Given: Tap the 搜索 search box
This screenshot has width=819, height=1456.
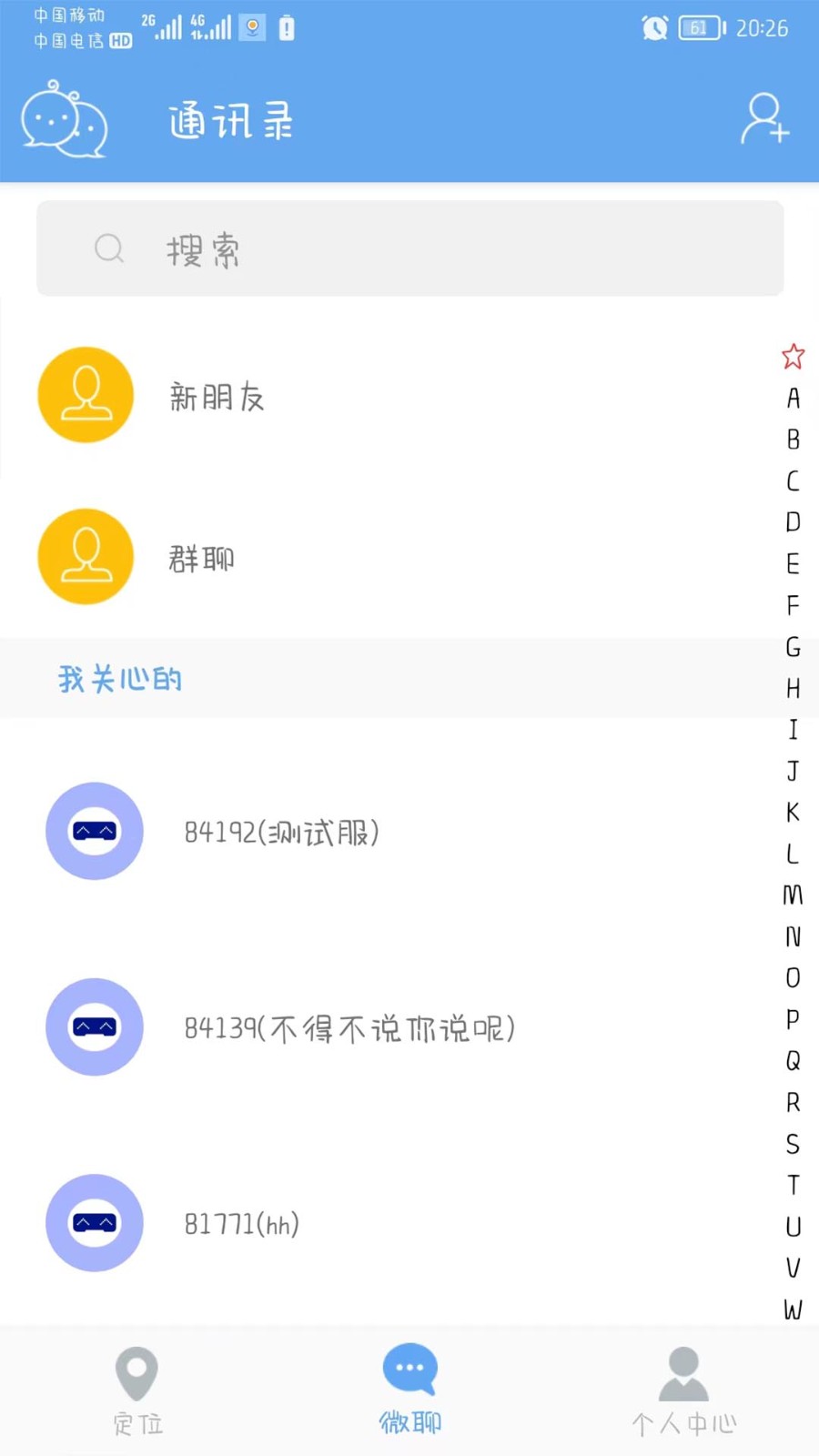Looking at the screenshot, I should 409,248.
